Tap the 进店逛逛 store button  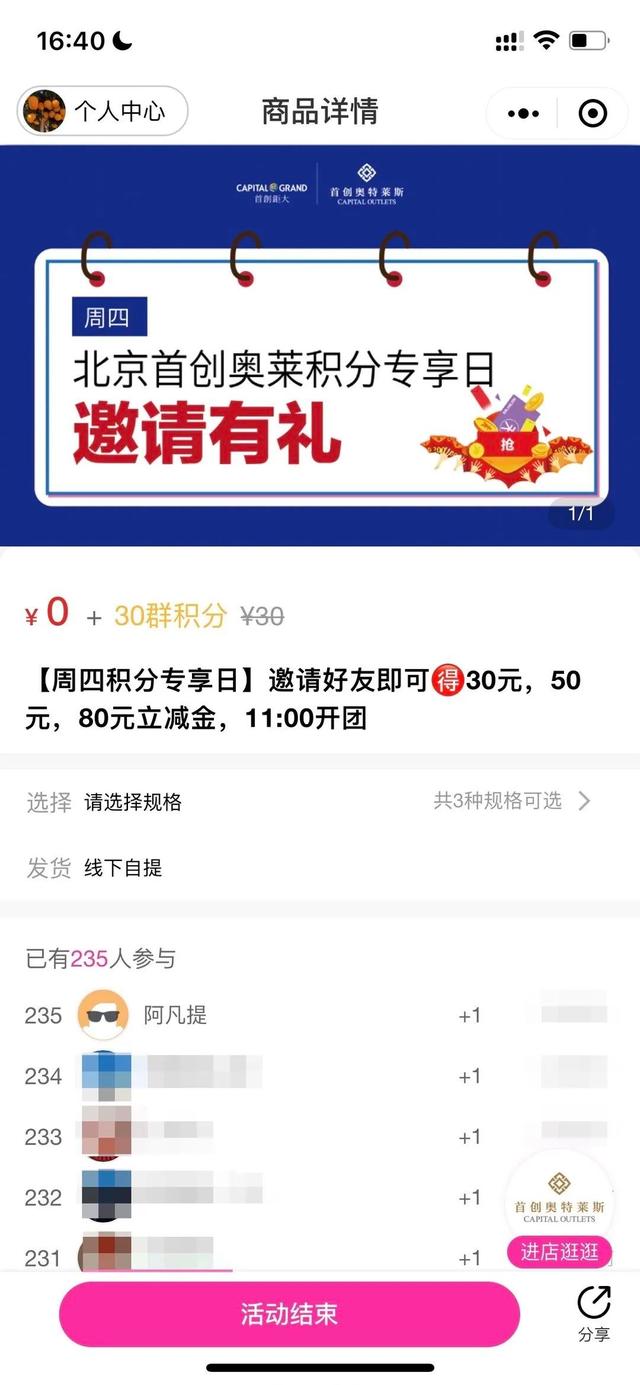click(x=559, y=1252)
